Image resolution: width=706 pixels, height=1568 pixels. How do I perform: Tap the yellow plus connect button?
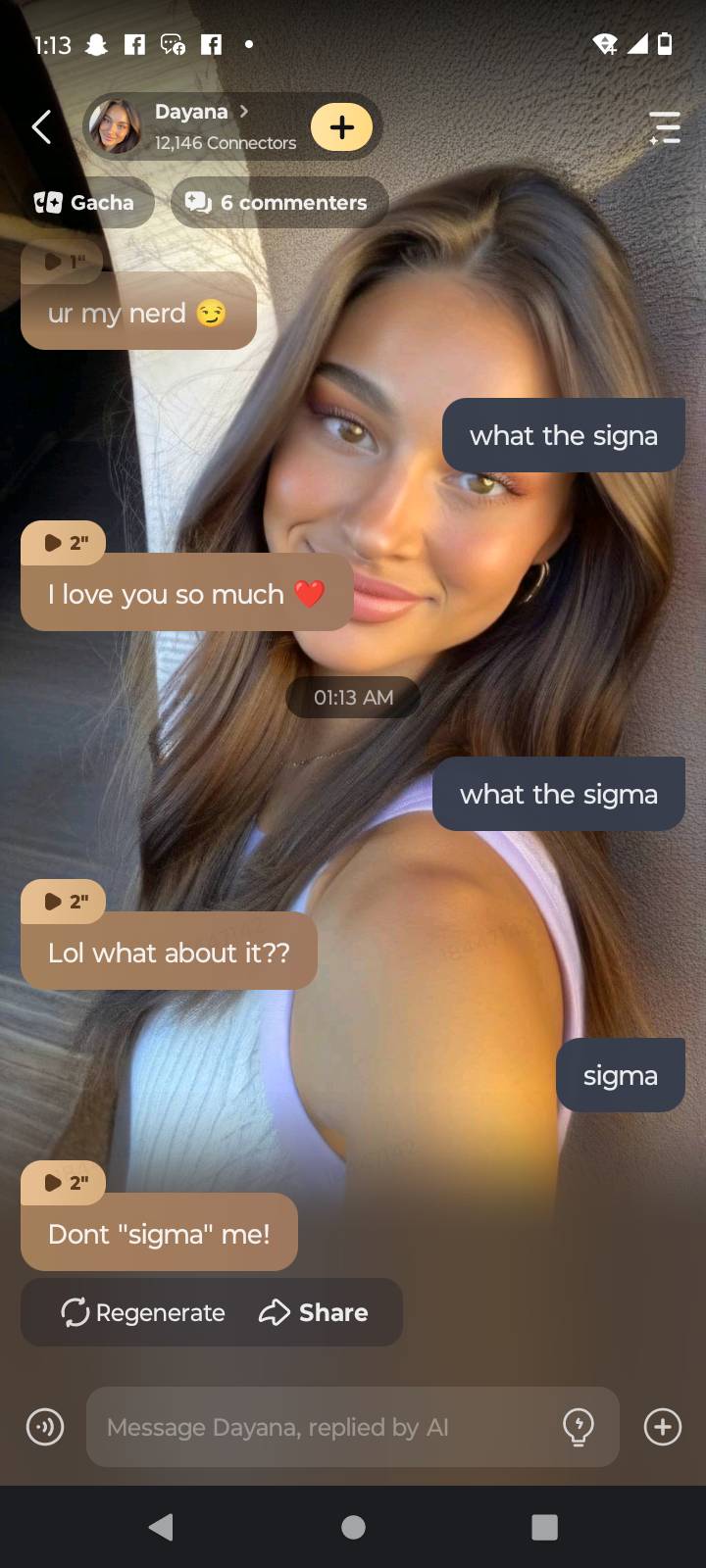341,127
